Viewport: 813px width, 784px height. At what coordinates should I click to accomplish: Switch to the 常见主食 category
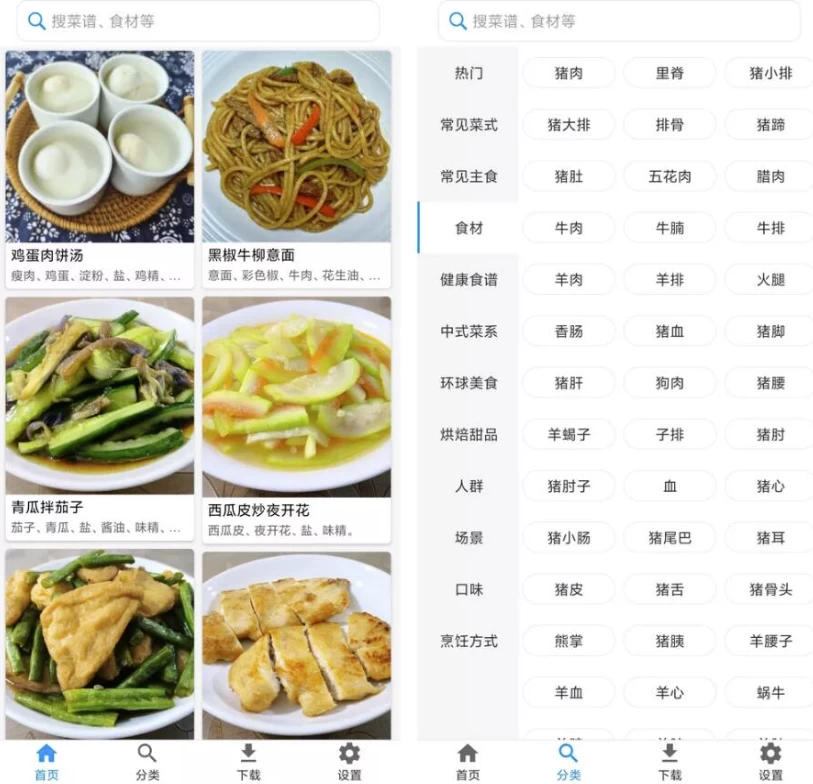pyautogui.click(x=468, y=176)
